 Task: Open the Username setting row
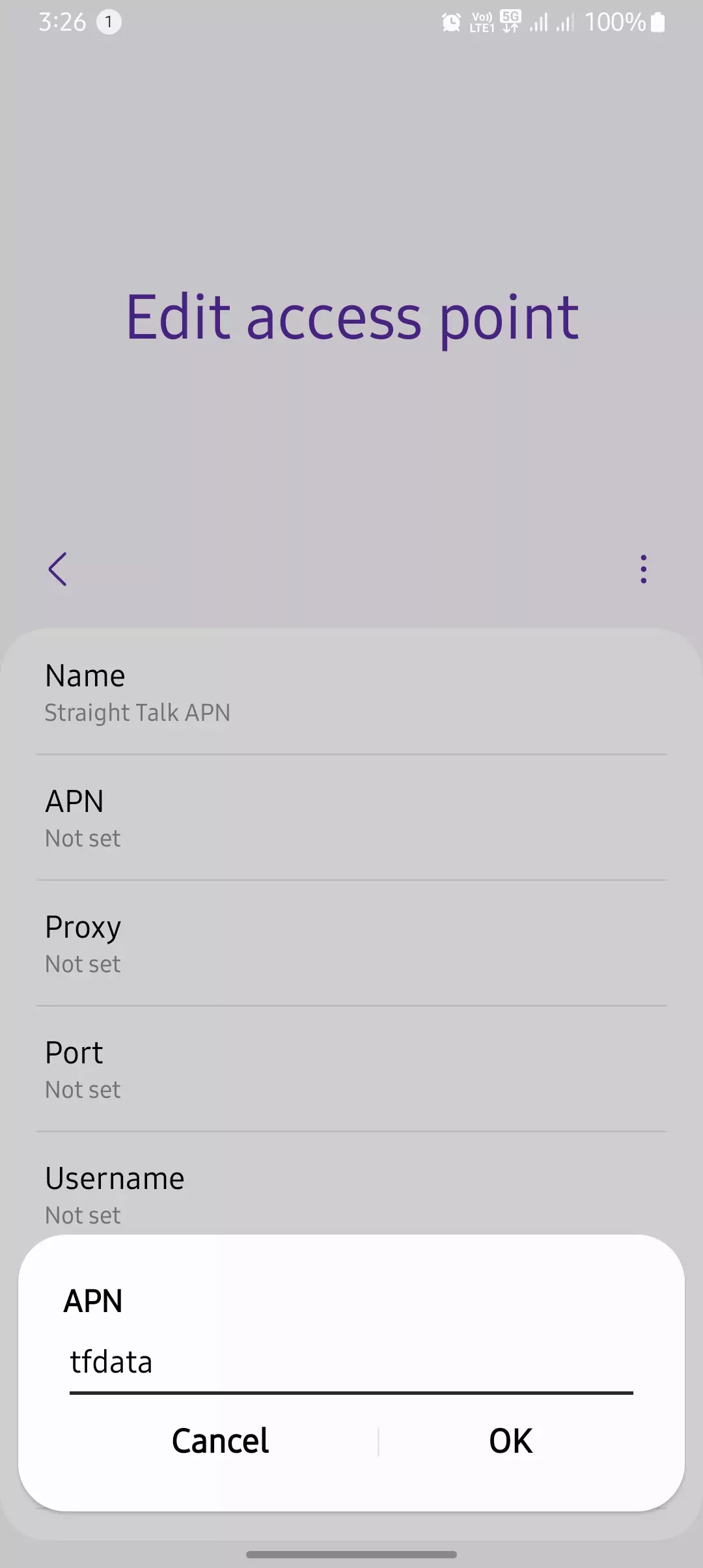pos(351,1193)
